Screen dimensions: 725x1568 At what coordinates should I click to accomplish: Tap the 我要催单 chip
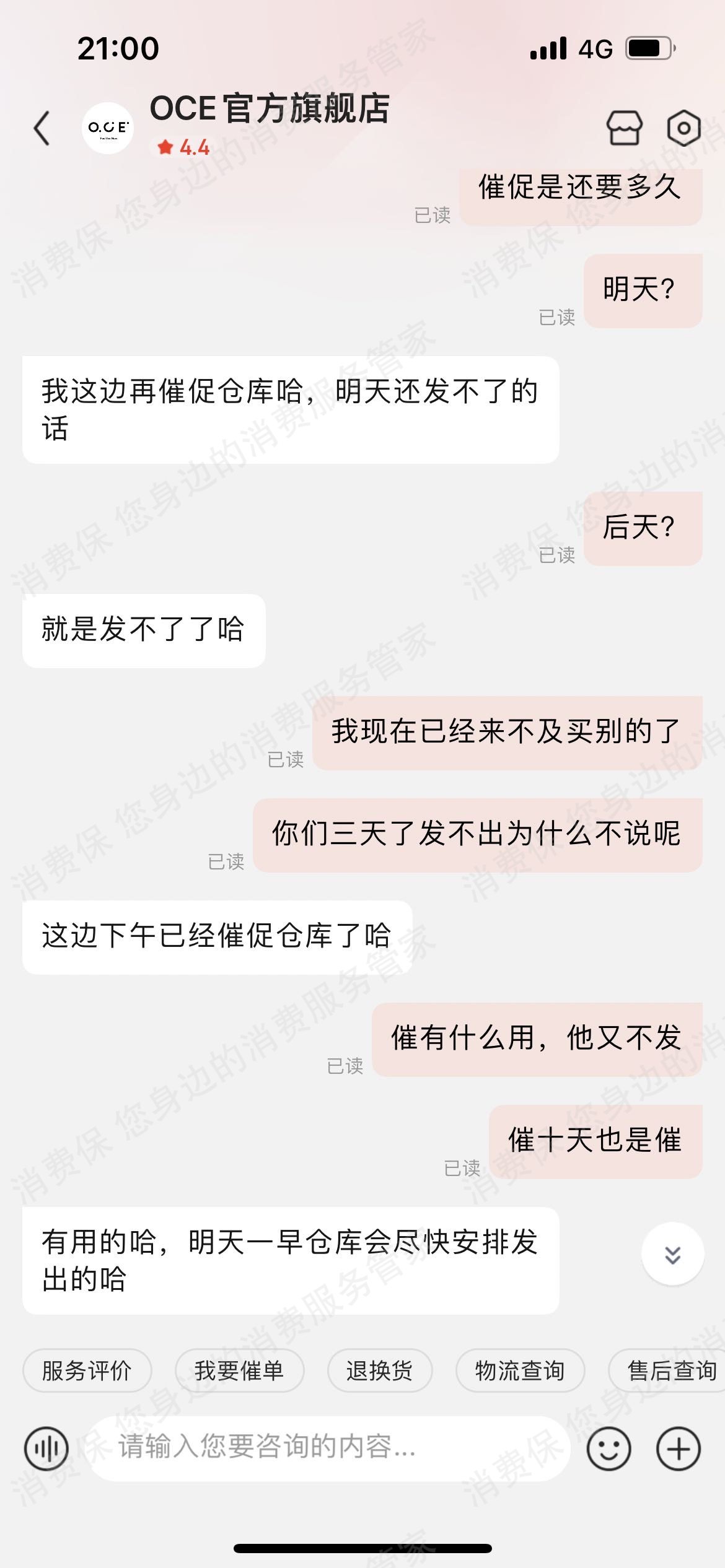tap(239, 1370)
